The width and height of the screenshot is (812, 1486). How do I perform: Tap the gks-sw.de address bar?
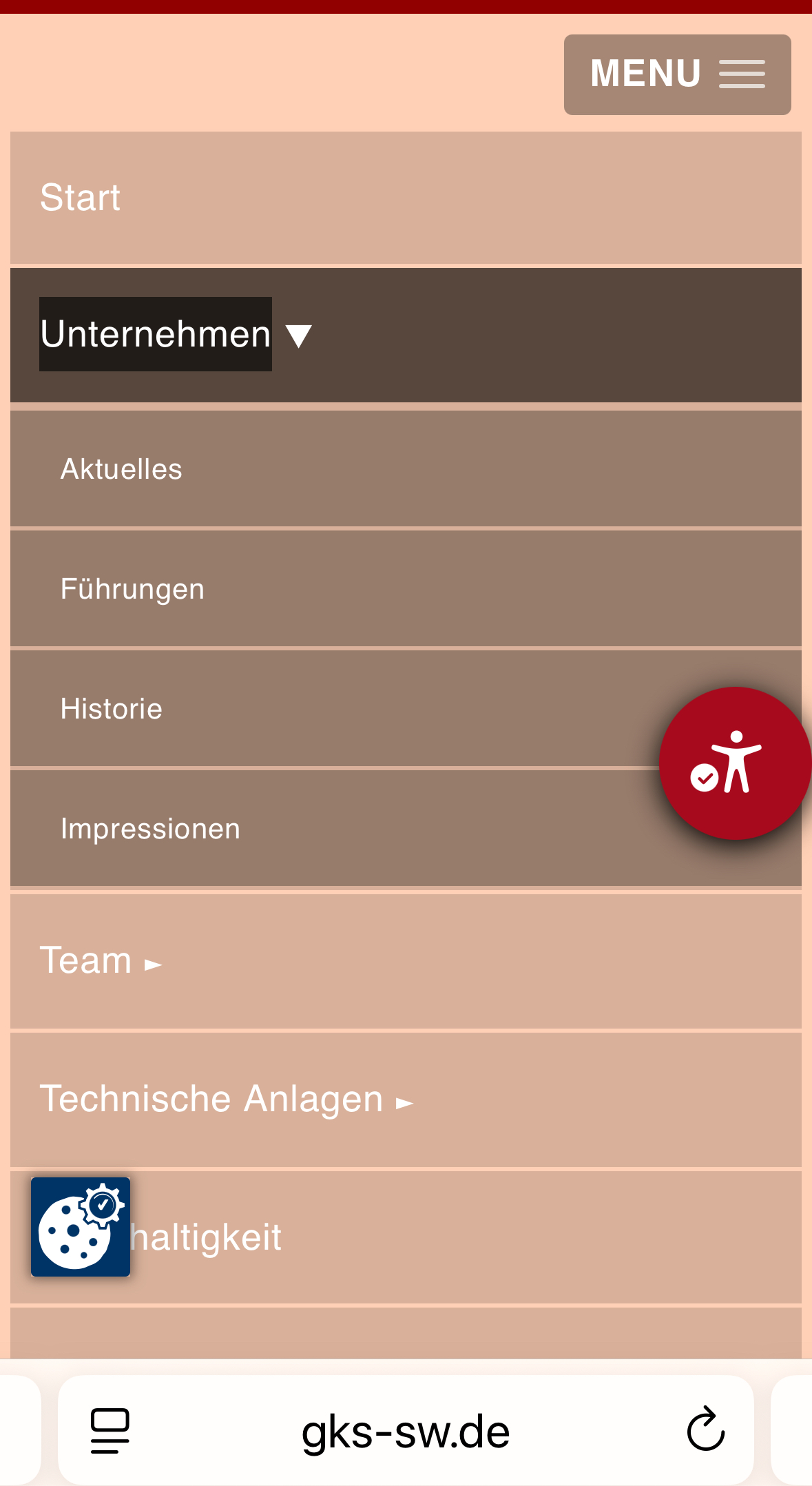(x=406, y=1432)
